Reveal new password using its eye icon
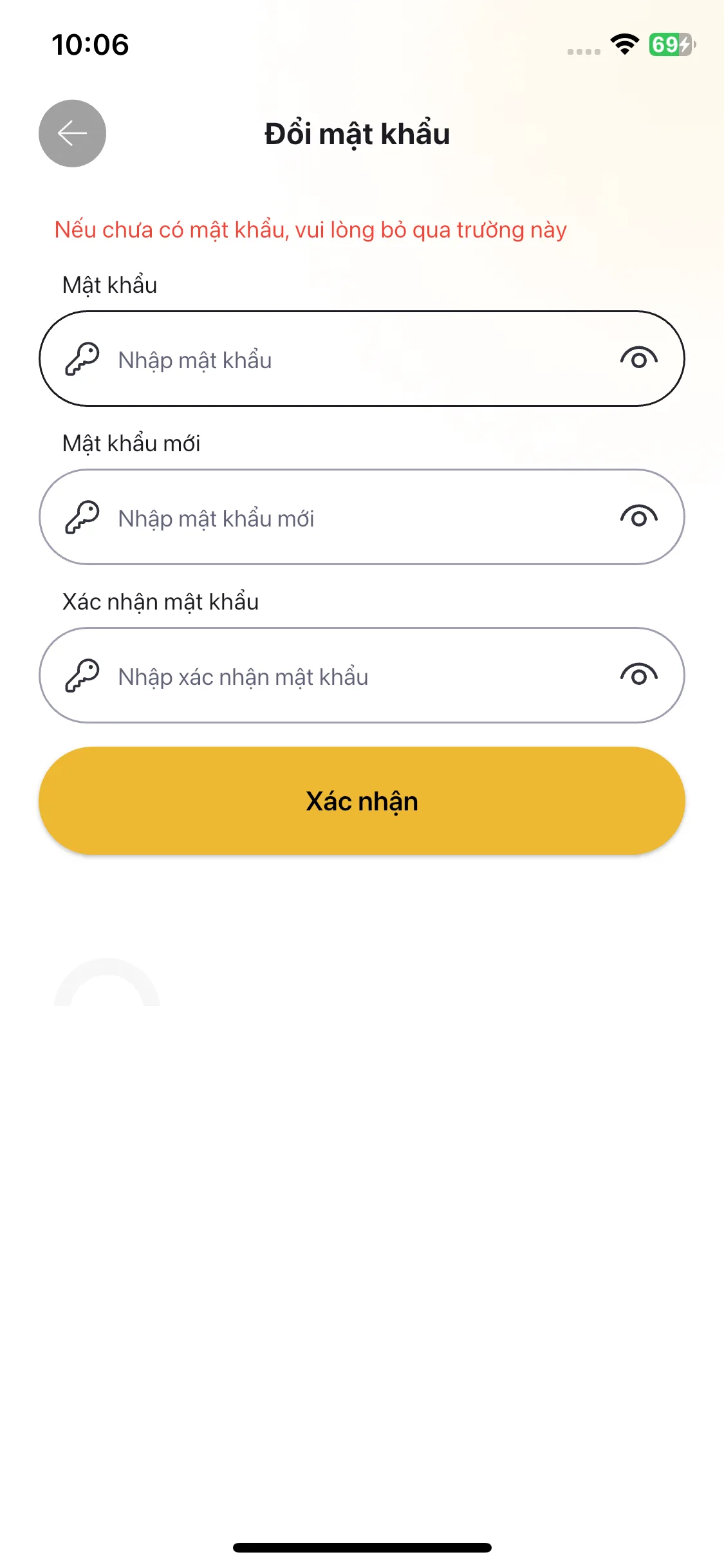Image resolution: width=724 pixels, height=1568 pixels. (x=638, y=517)
